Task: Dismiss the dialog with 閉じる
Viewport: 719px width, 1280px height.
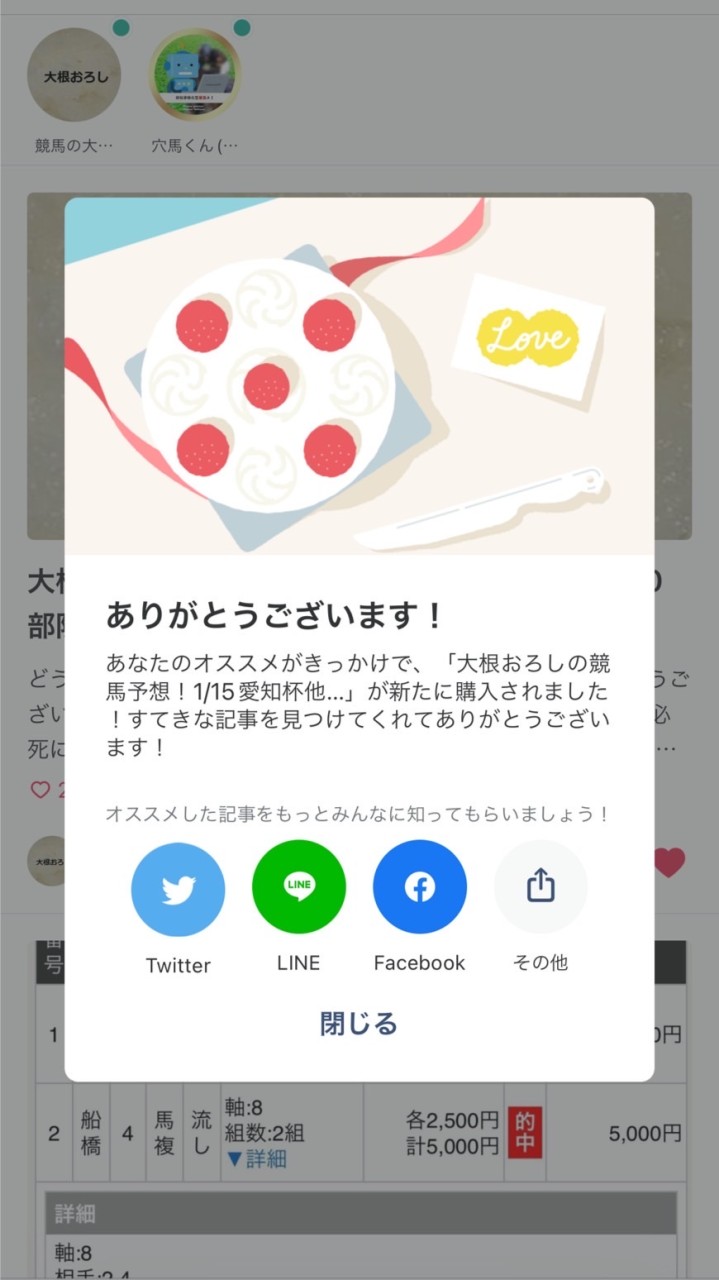Action: tap(359, 1023)
